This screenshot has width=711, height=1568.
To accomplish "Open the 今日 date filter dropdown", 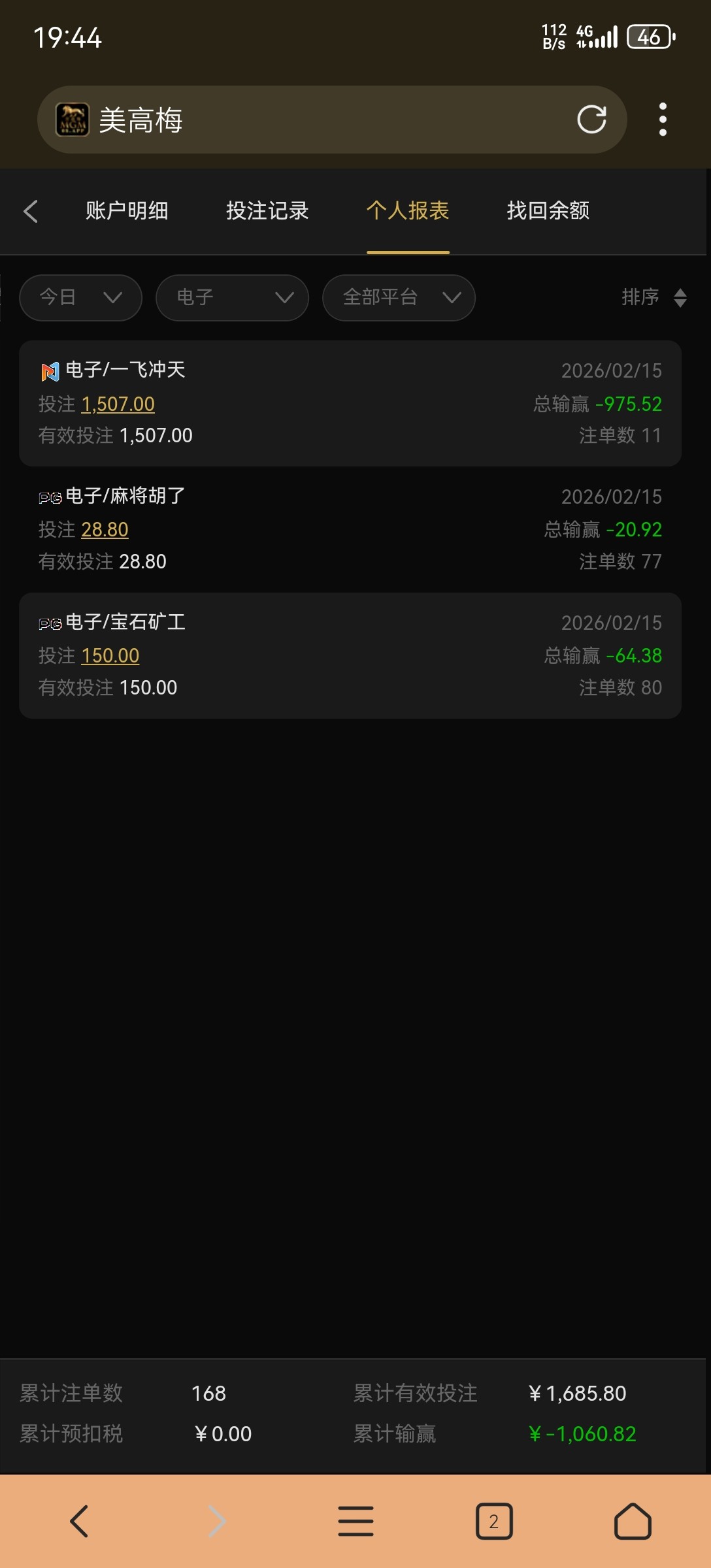I will click(x=80, y=298).
